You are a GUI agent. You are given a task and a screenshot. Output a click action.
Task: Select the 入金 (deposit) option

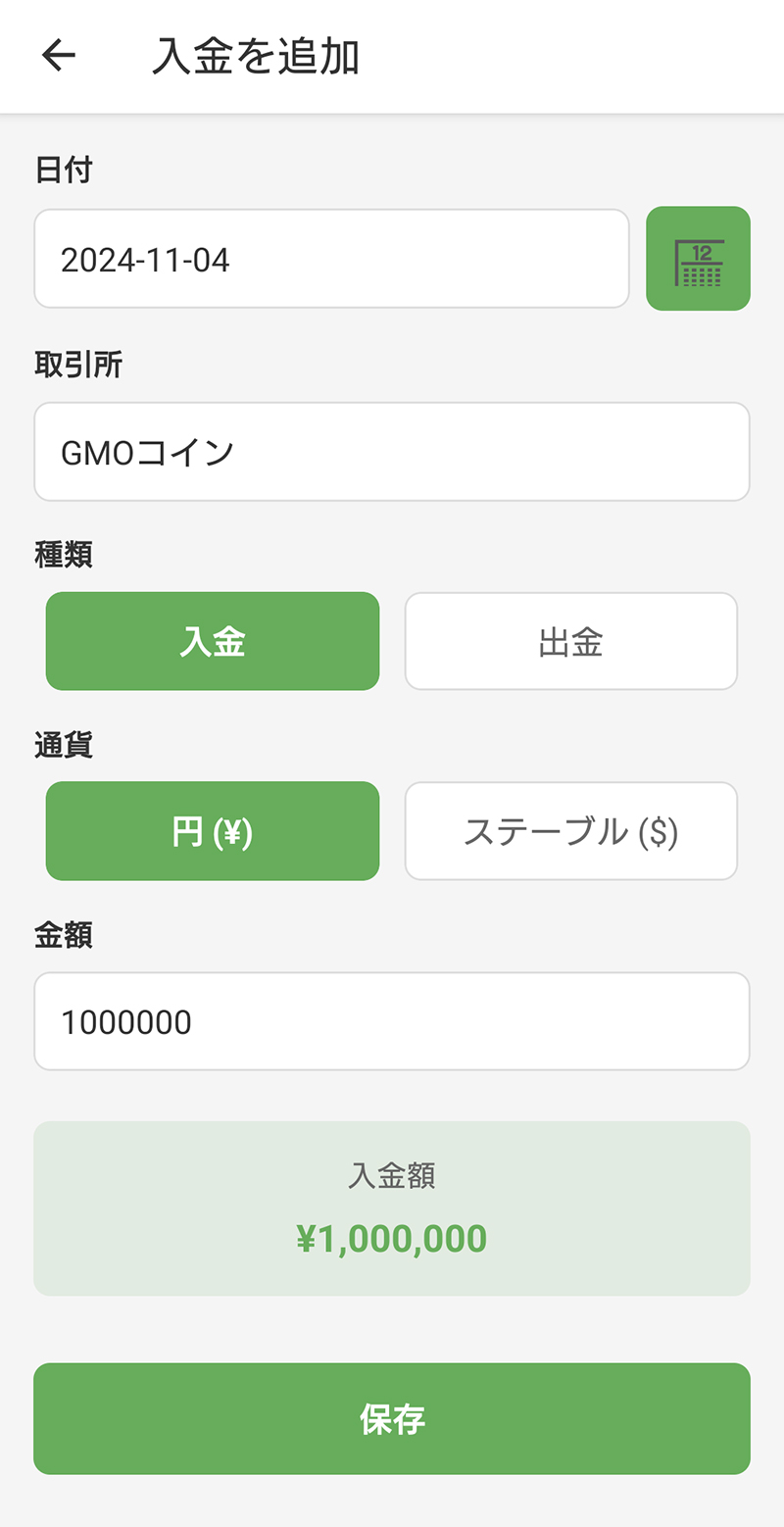click(x=212, y=641)
